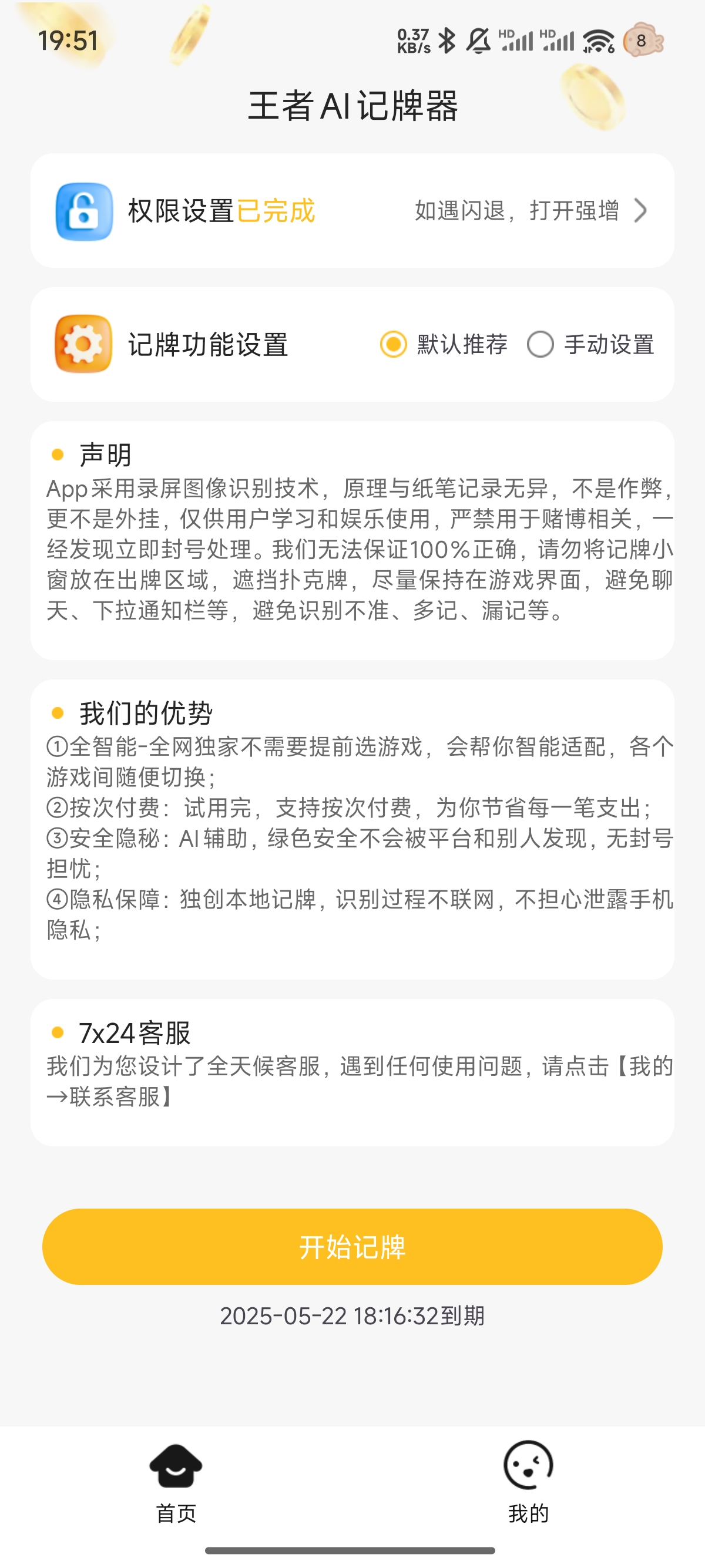Viewport: 705px width, 1568px height.
Task: Select the 默认推荐 option
Action: point(393,345)
